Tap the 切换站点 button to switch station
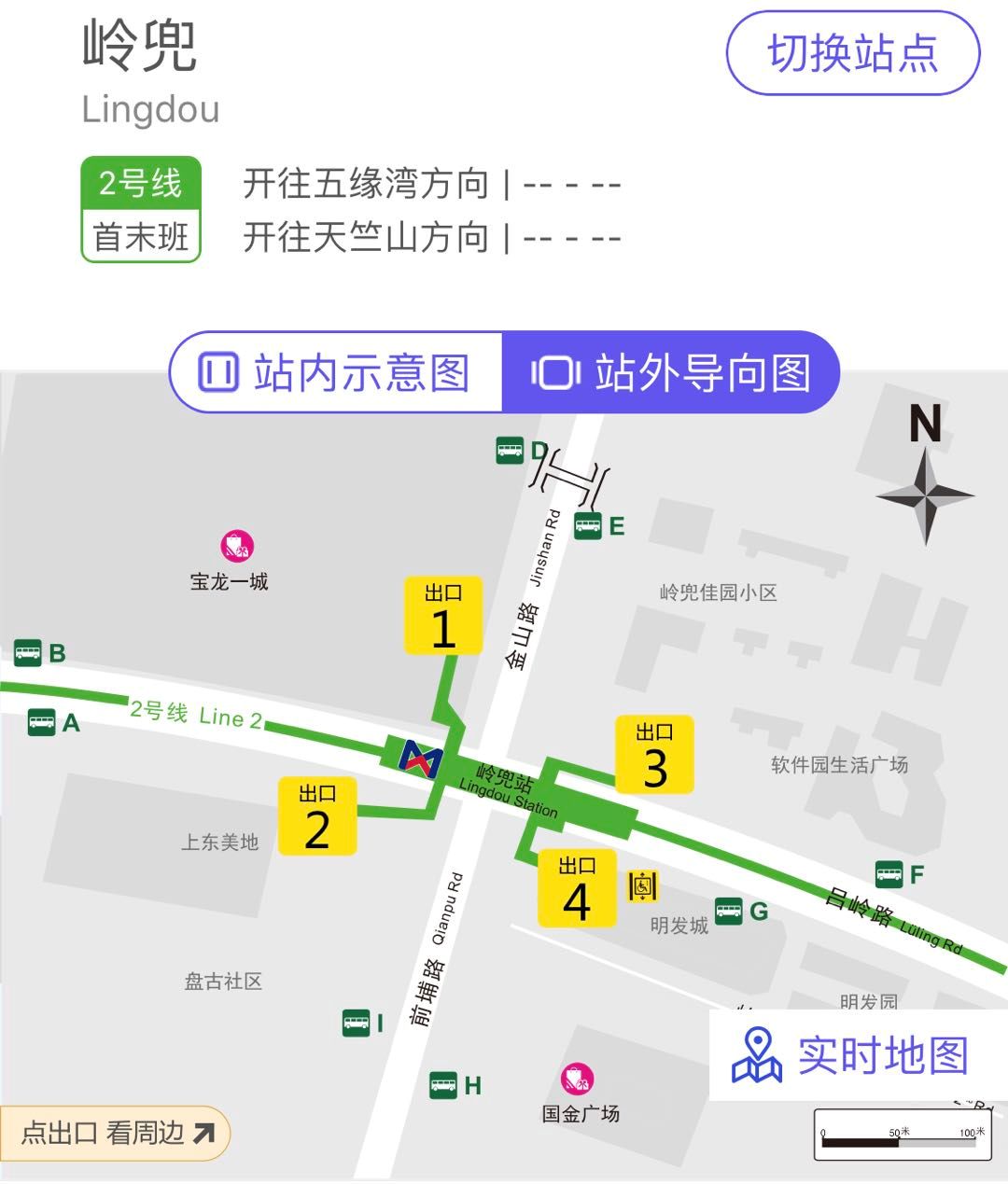Image resolution: width=1008 pixels, height=1184 pixels. pyautogui.click(x=852, y=53)
